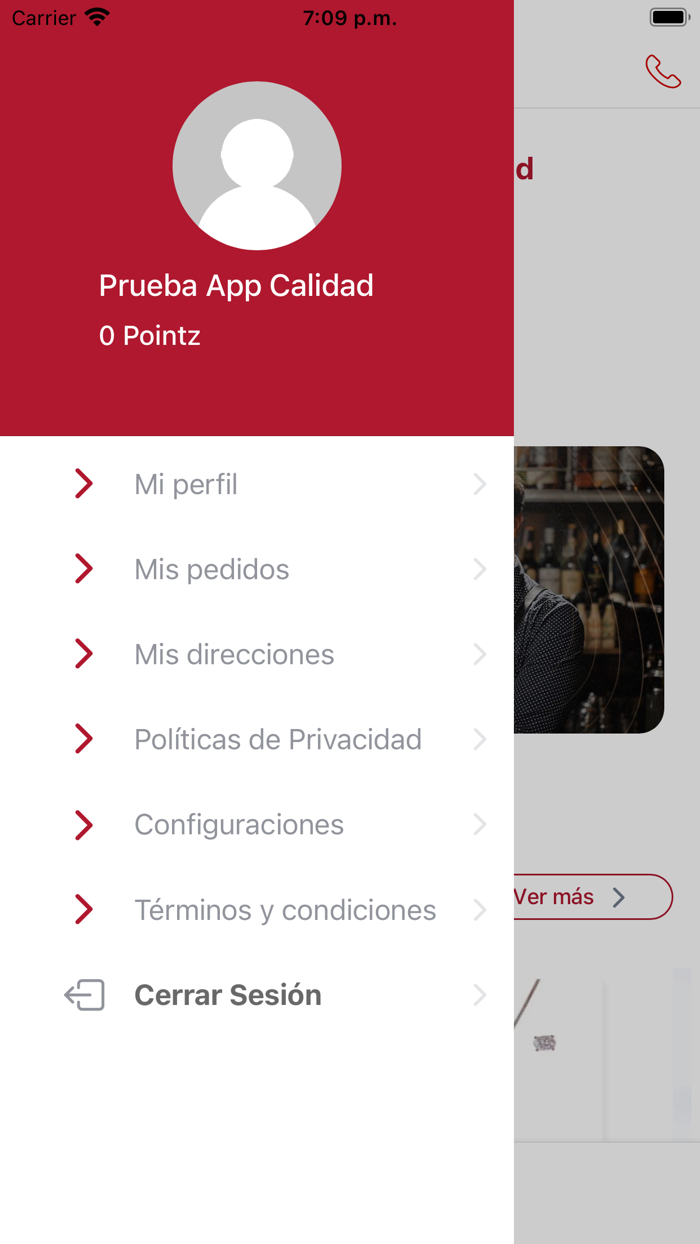This screenshot has width=700, height=1244.
Task: Open Mi perfil
Action: tap(186, 485)
